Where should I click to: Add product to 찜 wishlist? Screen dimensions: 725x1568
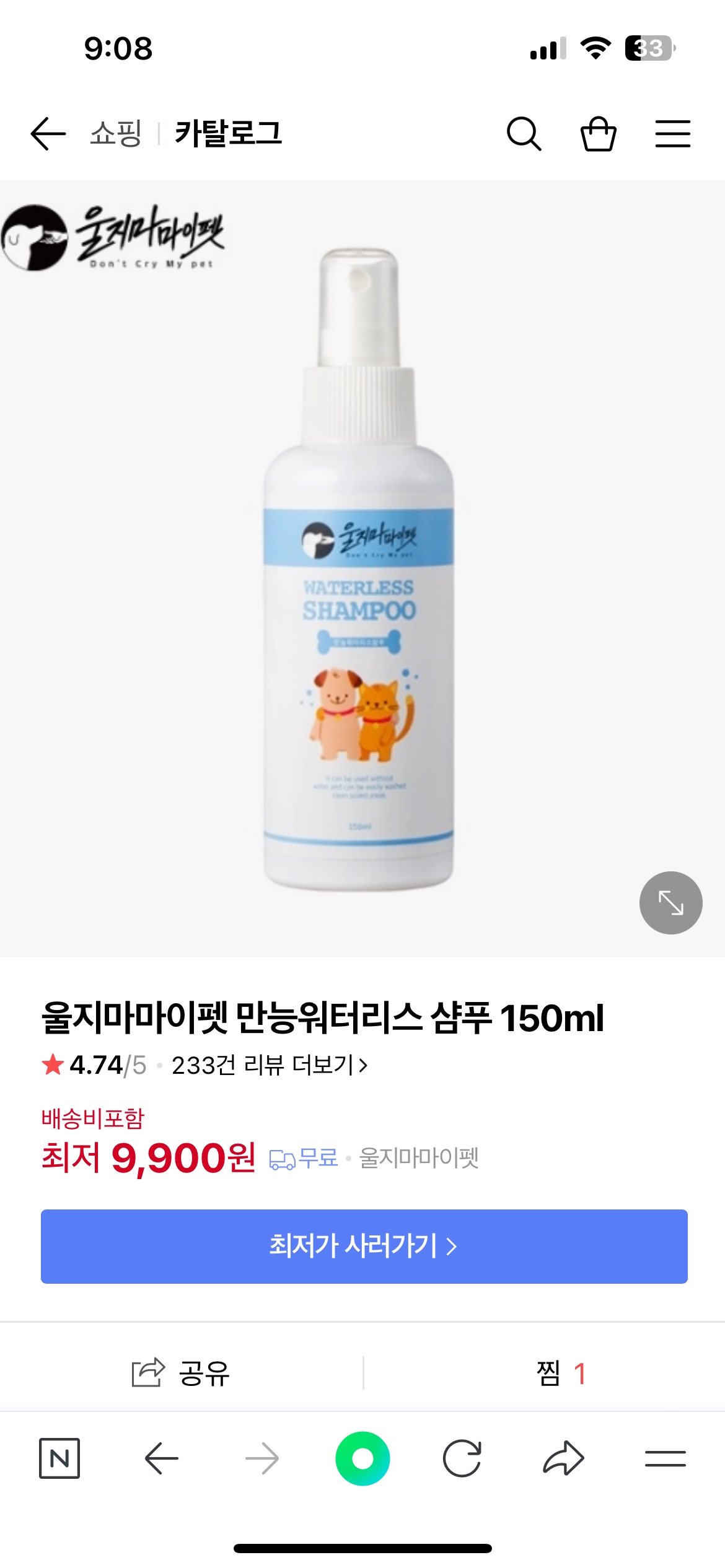560,1373
